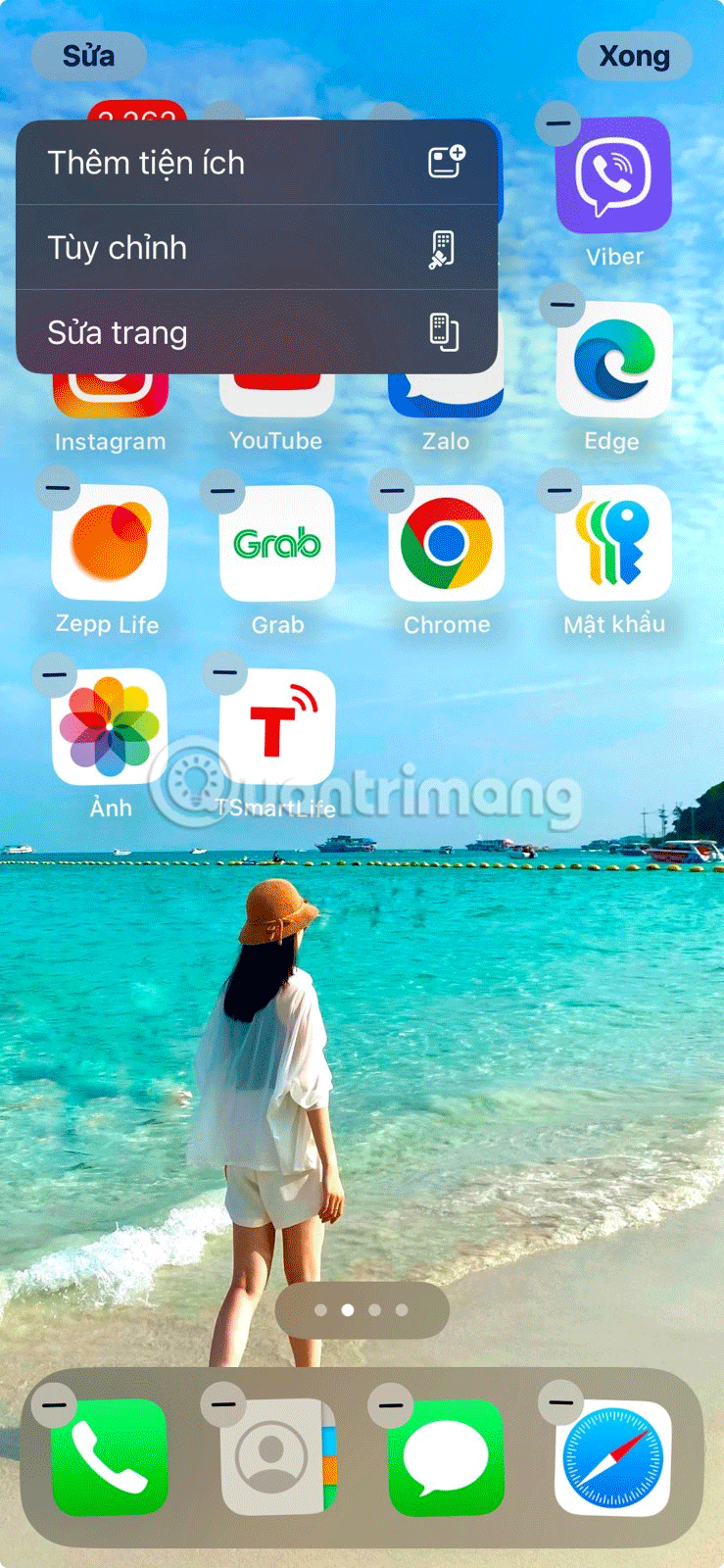Remove the Grab app via minus badge
724x1568 pixels.
222,490
